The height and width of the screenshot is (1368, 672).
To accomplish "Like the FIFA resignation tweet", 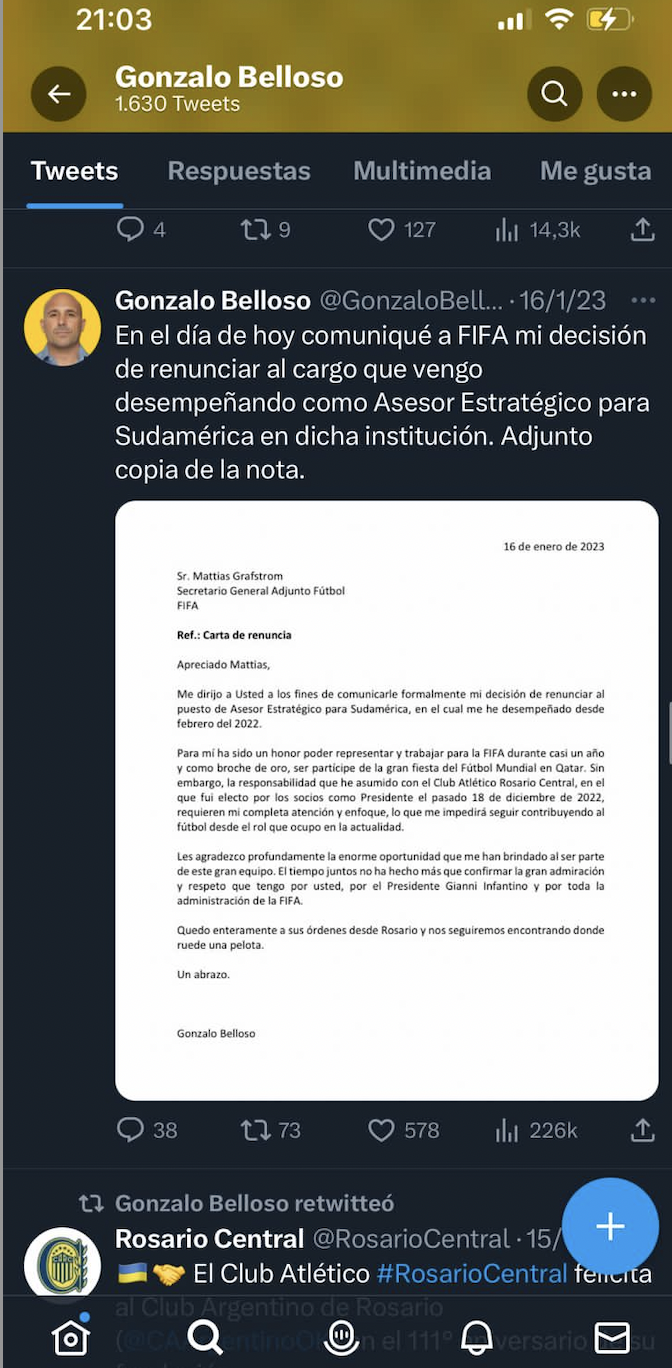I will pos(381,1130).
